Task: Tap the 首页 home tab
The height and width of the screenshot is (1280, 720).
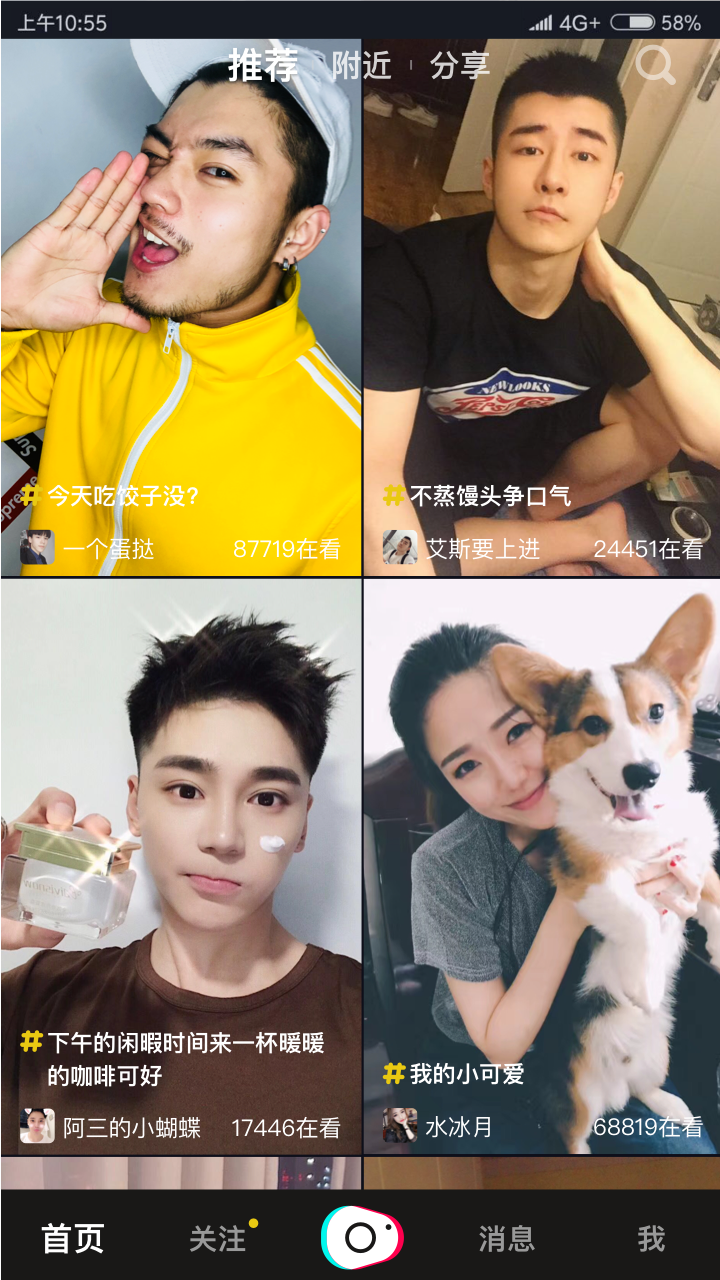Action: tap(73, 1239)
